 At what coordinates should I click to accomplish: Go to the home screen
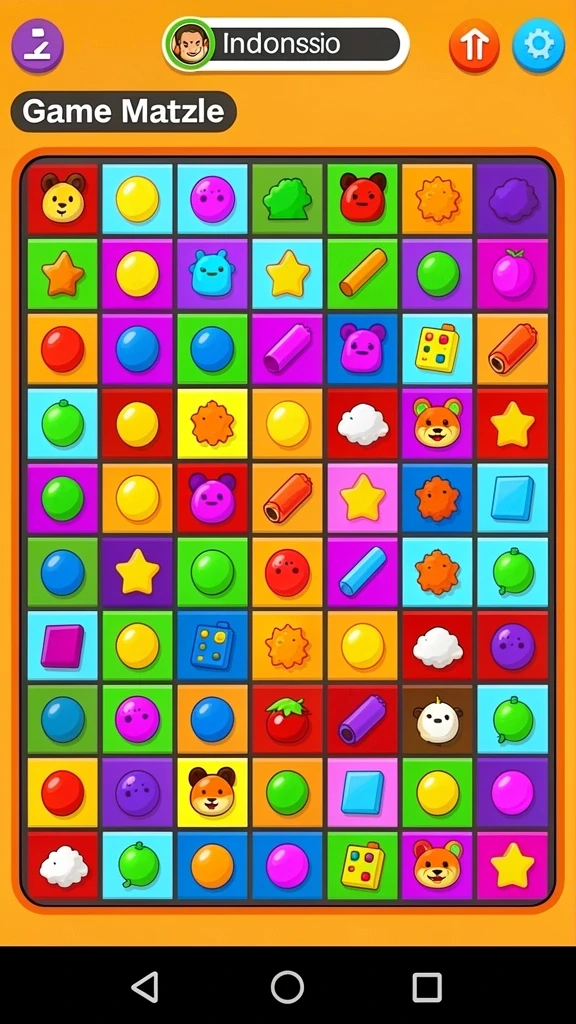[x=287, y=986]
